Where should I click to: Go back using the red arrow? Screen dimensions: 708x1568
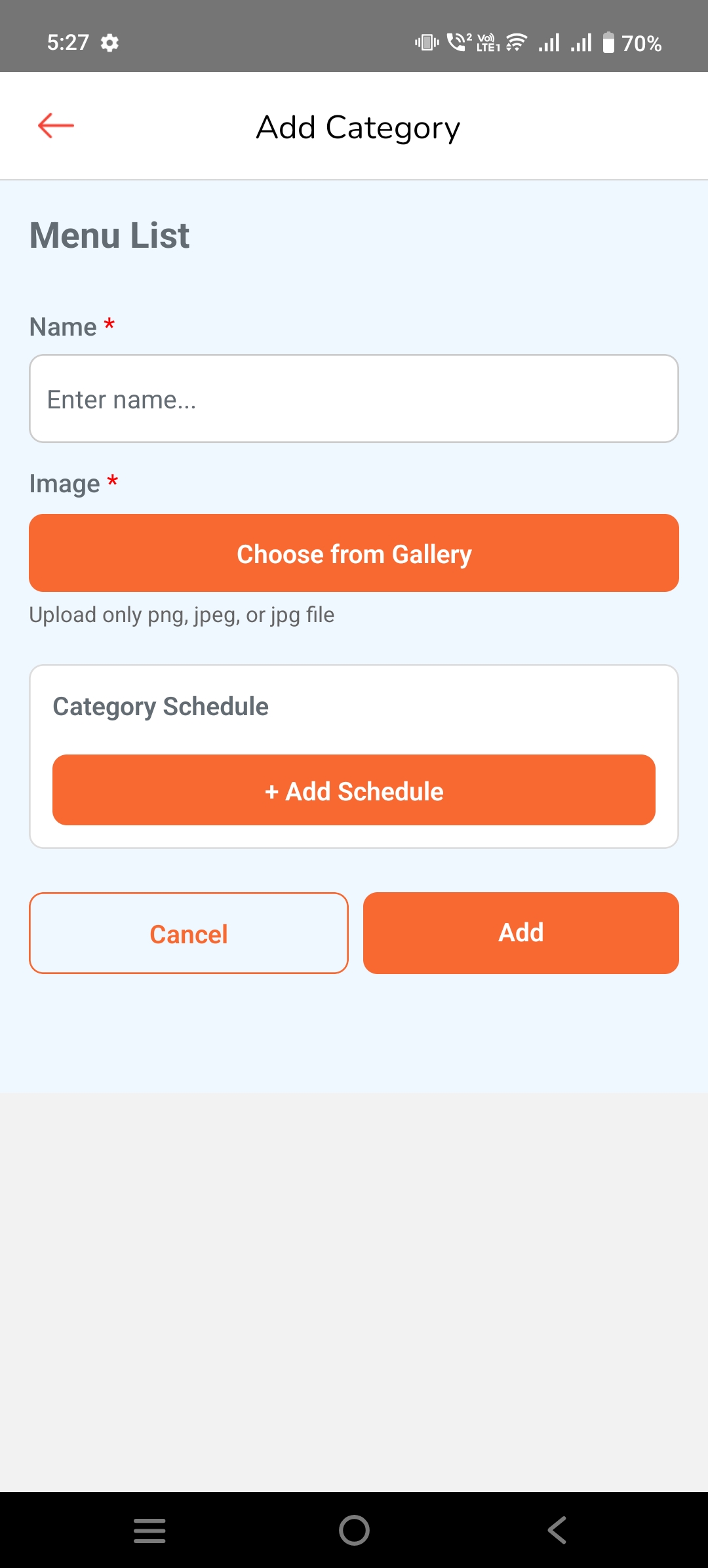(x=56, y=125)
